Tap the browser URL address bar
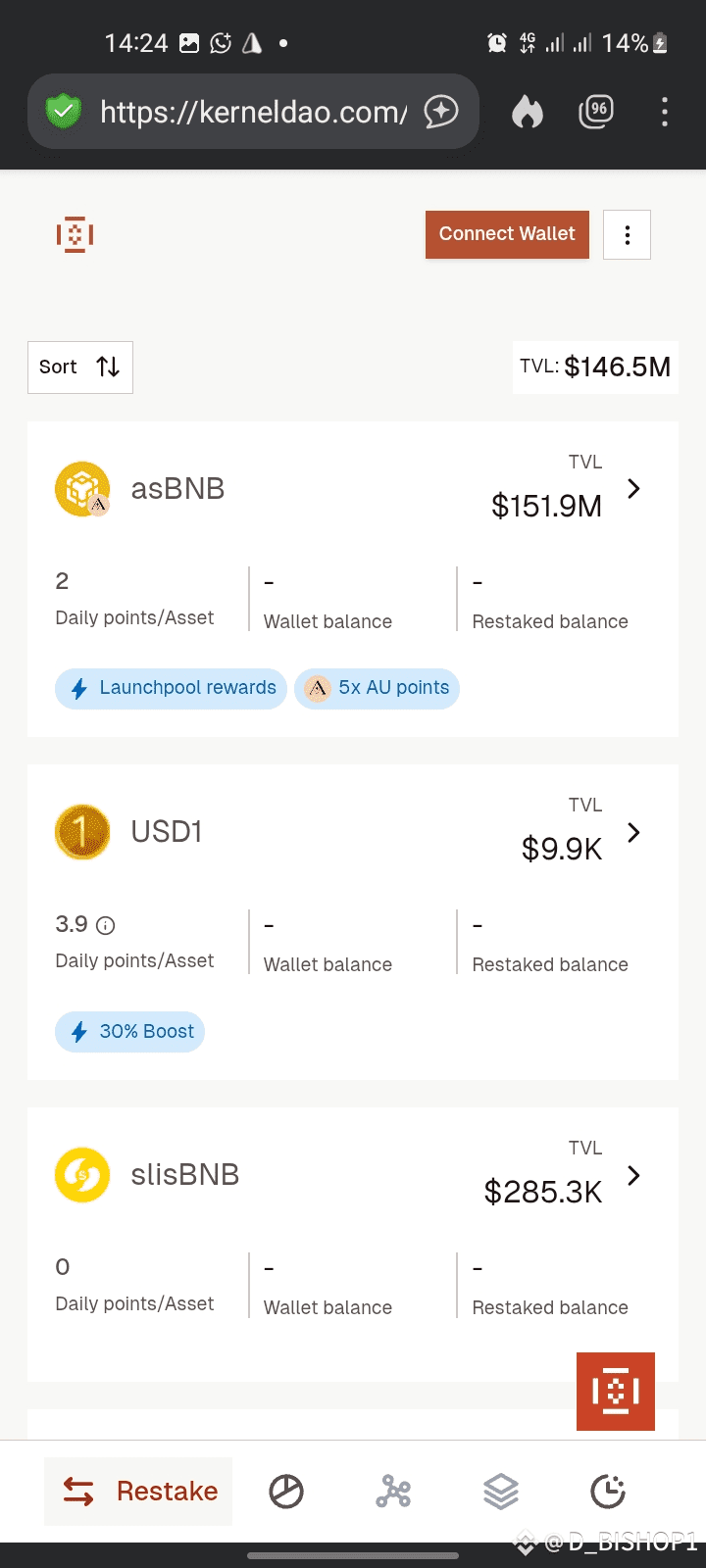This screenshot has height=1568, width=706. tap(253, 112)
